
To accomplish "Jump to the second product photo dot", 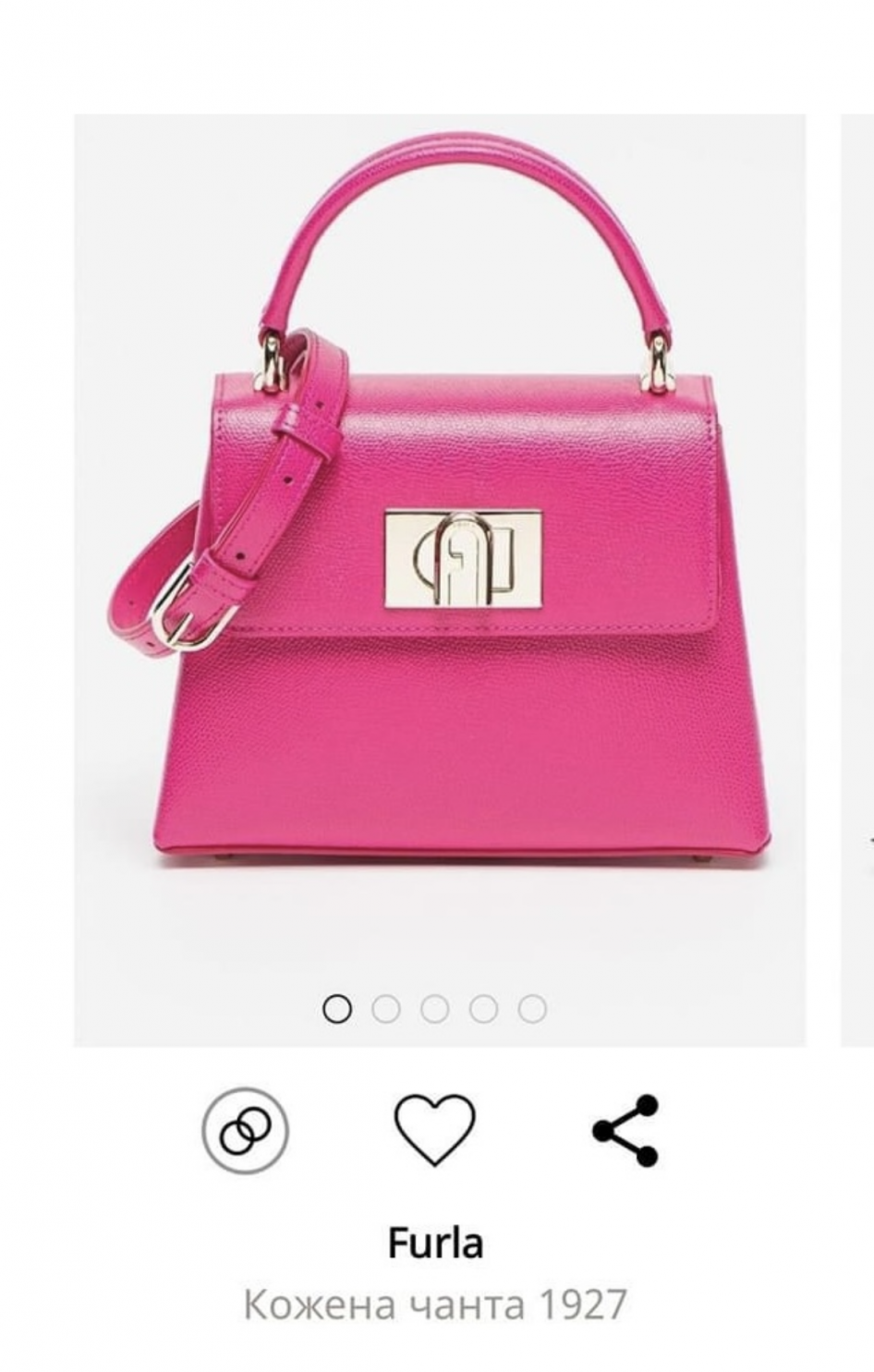I will click(386, 1009).
